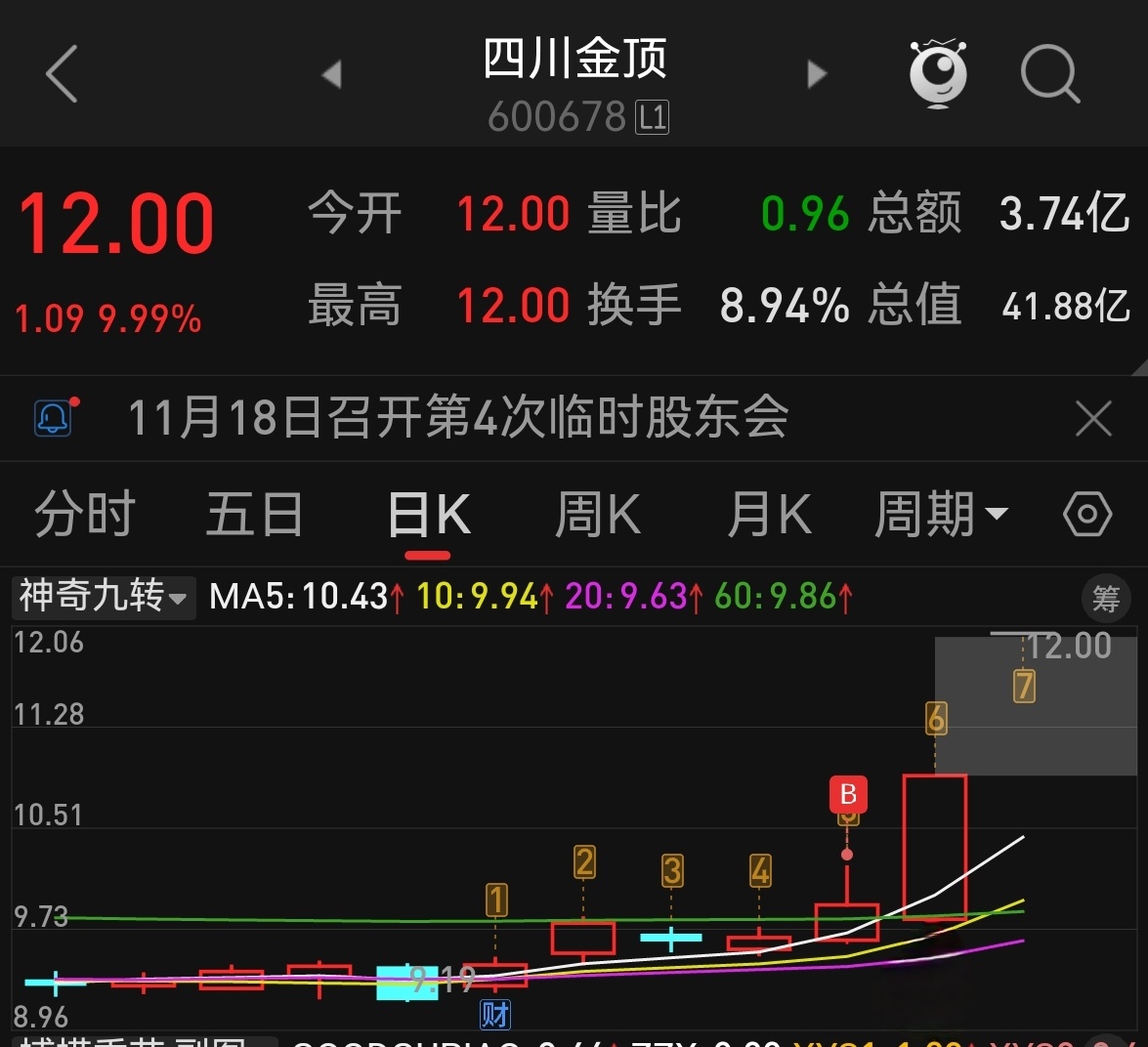Open the mascot assistant icon
Viewport: 1148px width, 1047px height.
click(x=938, y=74)
